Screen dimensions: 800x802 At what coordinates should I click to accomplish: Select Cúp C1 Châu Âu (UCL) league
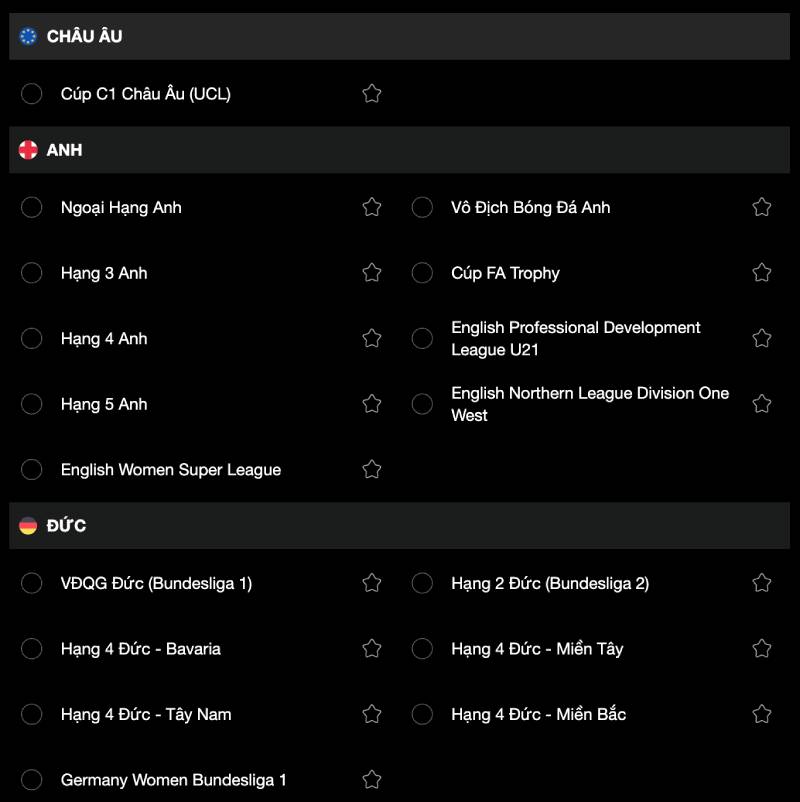(x=32, y=94)
